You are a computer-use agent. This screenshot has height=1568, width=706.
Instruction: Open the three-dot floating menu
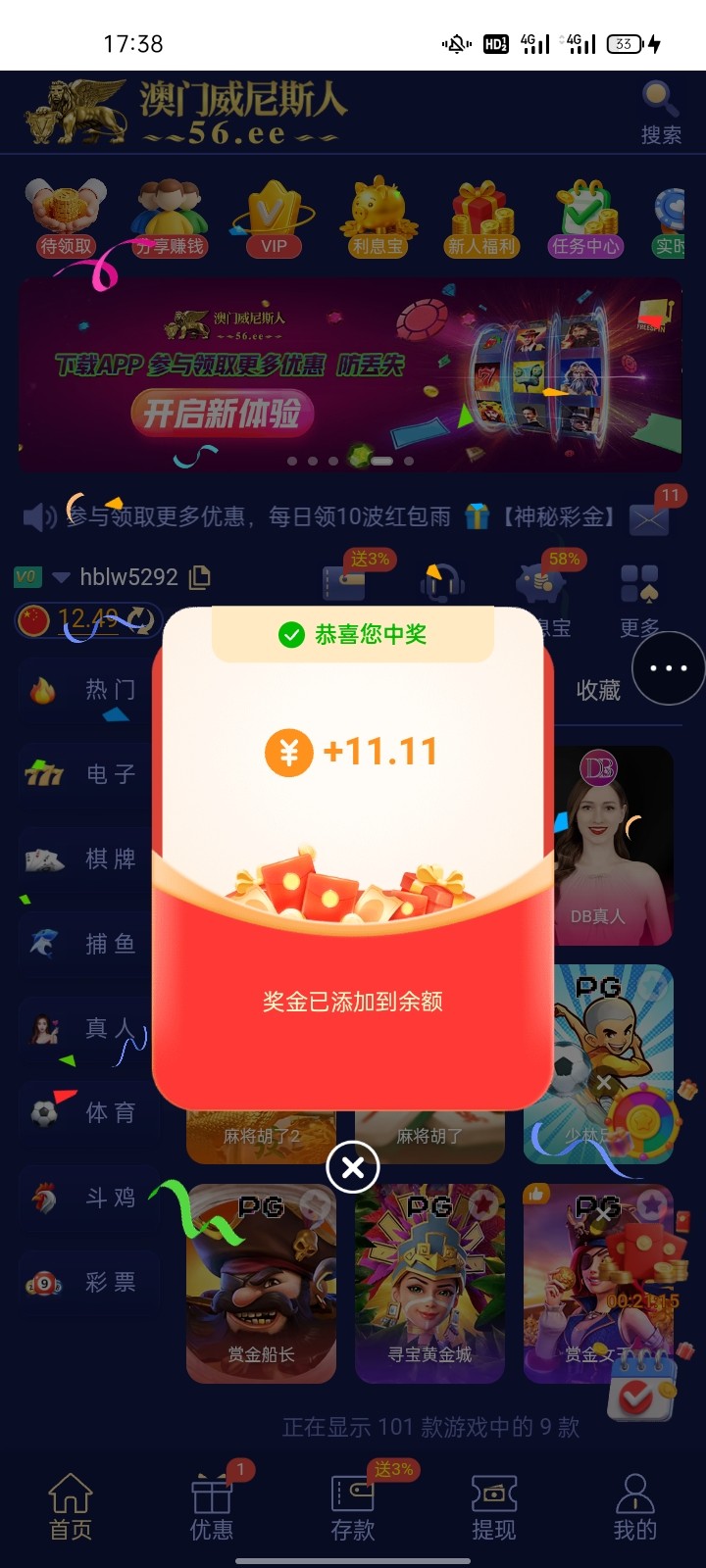669,668
